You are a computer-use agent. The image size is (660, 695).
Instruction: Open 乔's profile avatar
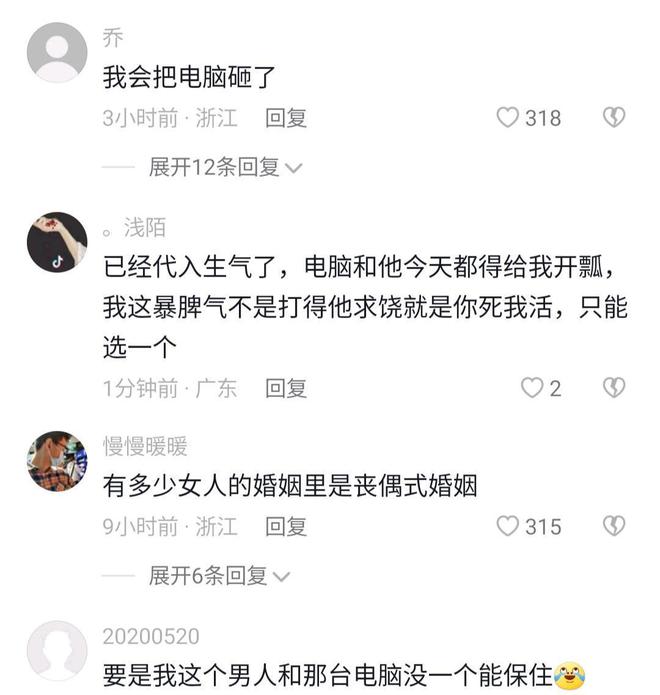57,52
